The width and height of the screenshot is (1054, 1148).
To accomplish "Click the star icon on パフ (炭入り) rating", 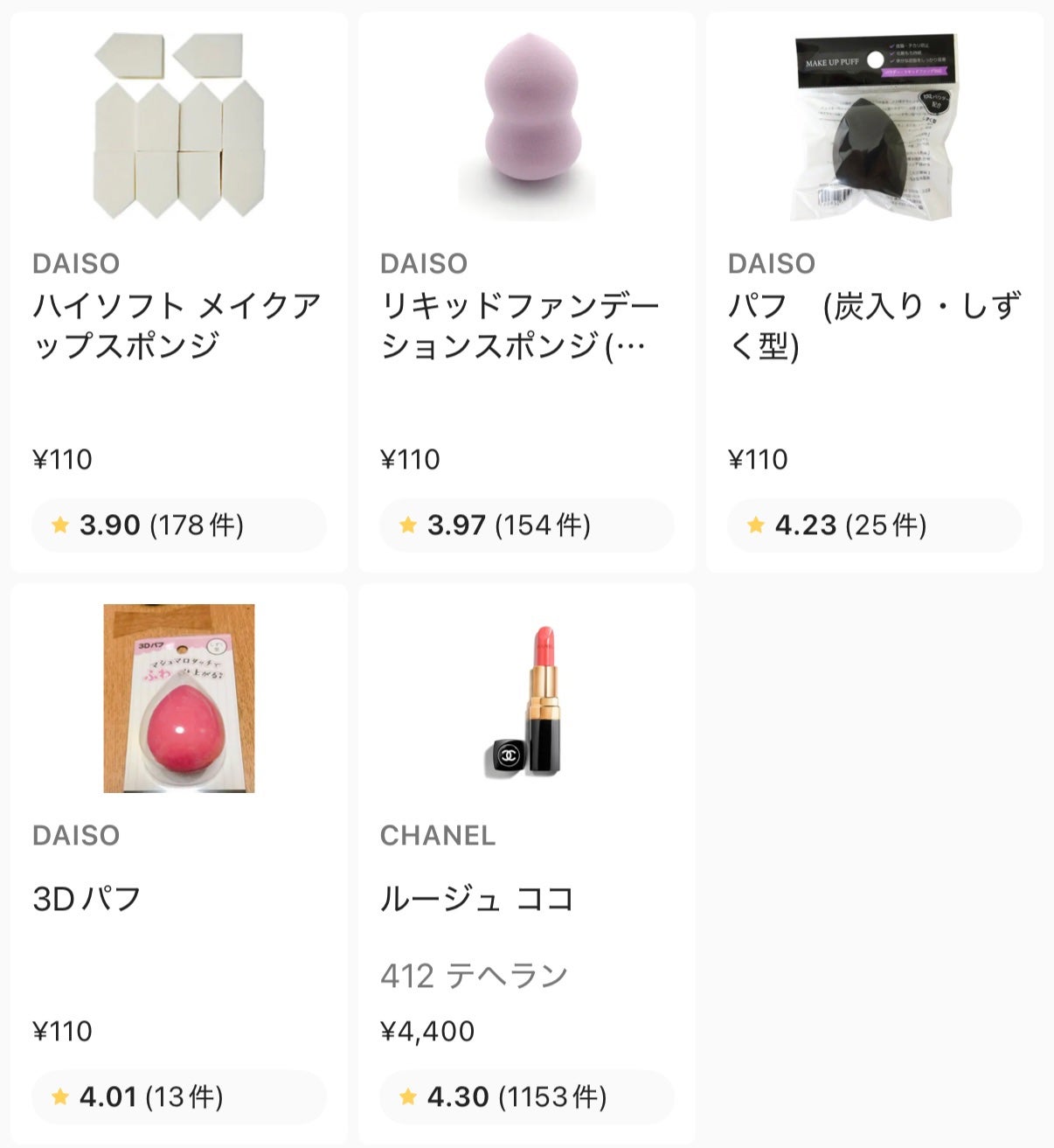I will [x=756, y=525].
